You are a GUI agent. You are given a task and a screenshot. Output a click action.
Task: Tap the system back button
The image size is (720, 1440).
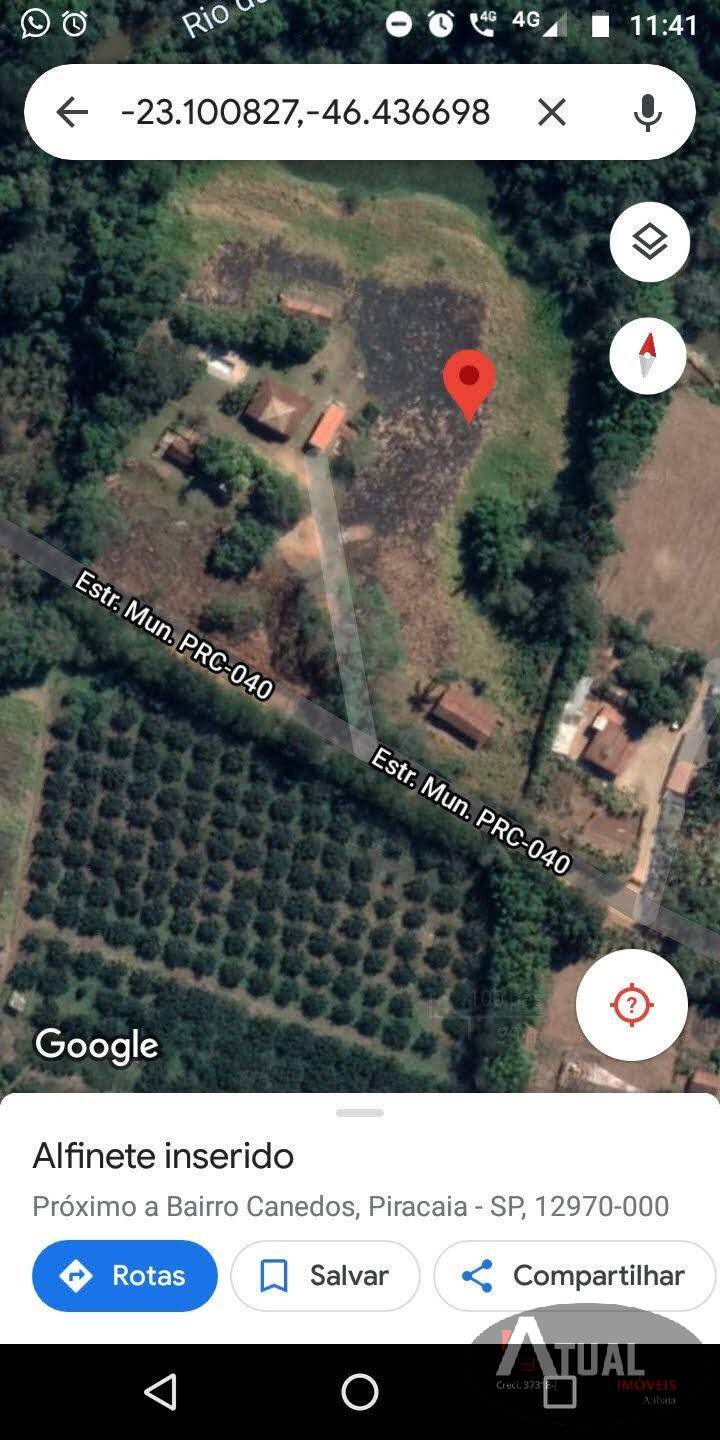(x=161, y=1391)
